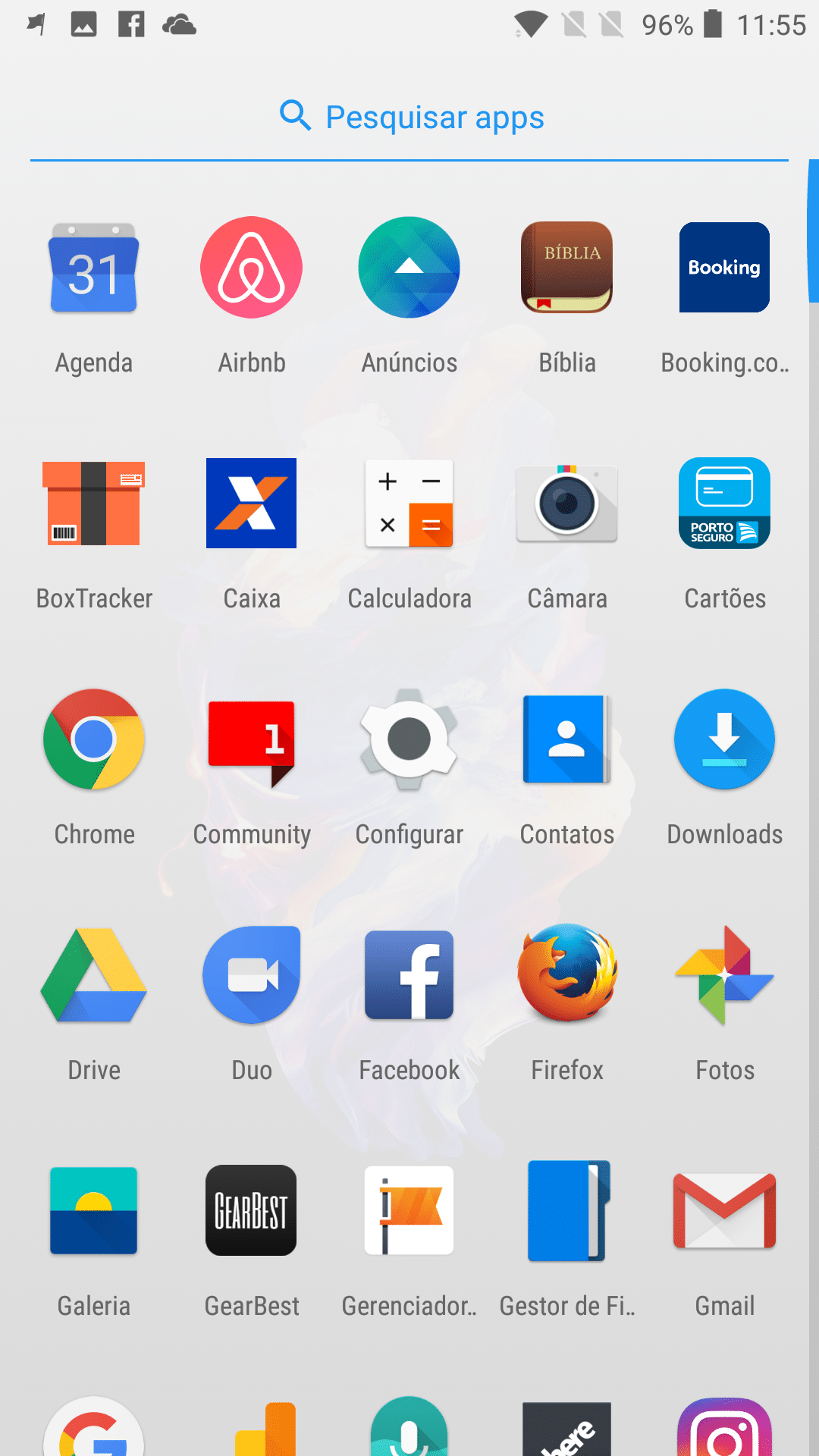Launch Booking.com app
The width and height of the screenshot is (819, 1456).
(724, 268)
